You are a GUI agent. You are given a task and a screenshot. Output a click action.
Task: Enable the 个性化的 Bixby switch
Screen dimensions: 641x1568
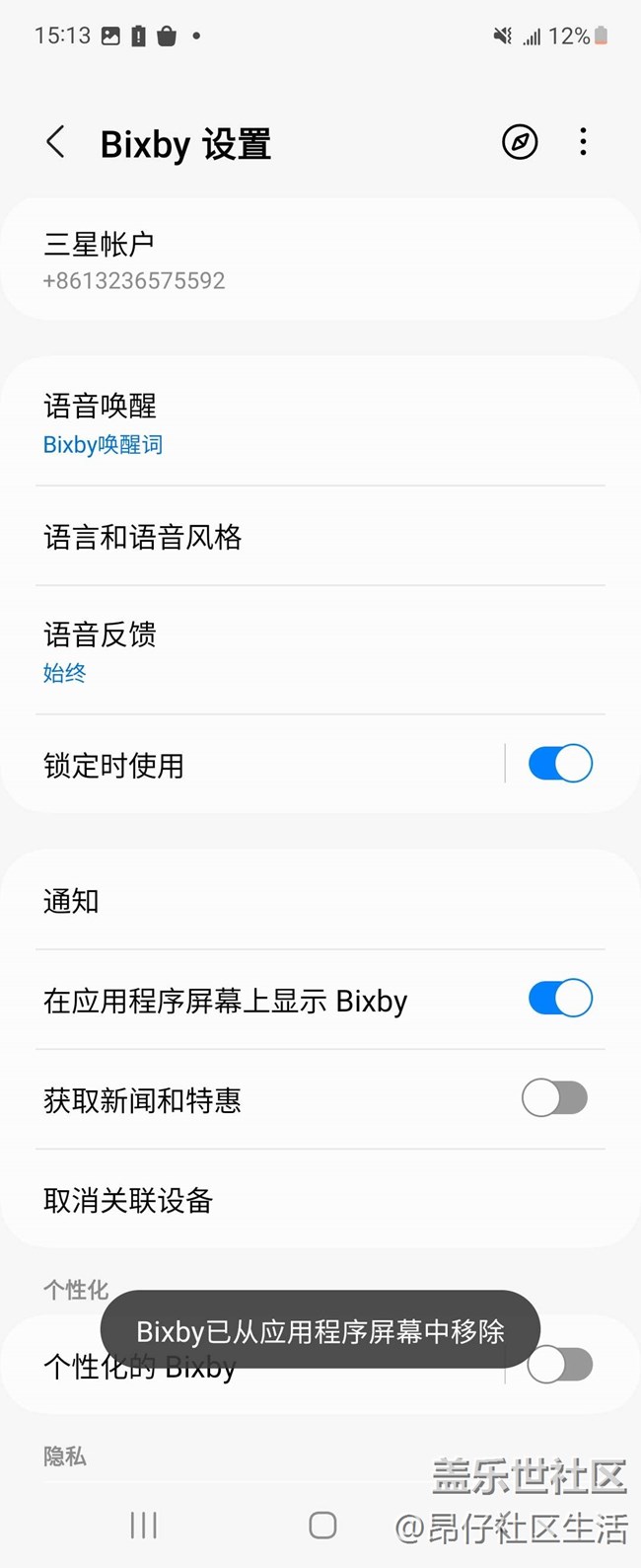pos(559,1366)
